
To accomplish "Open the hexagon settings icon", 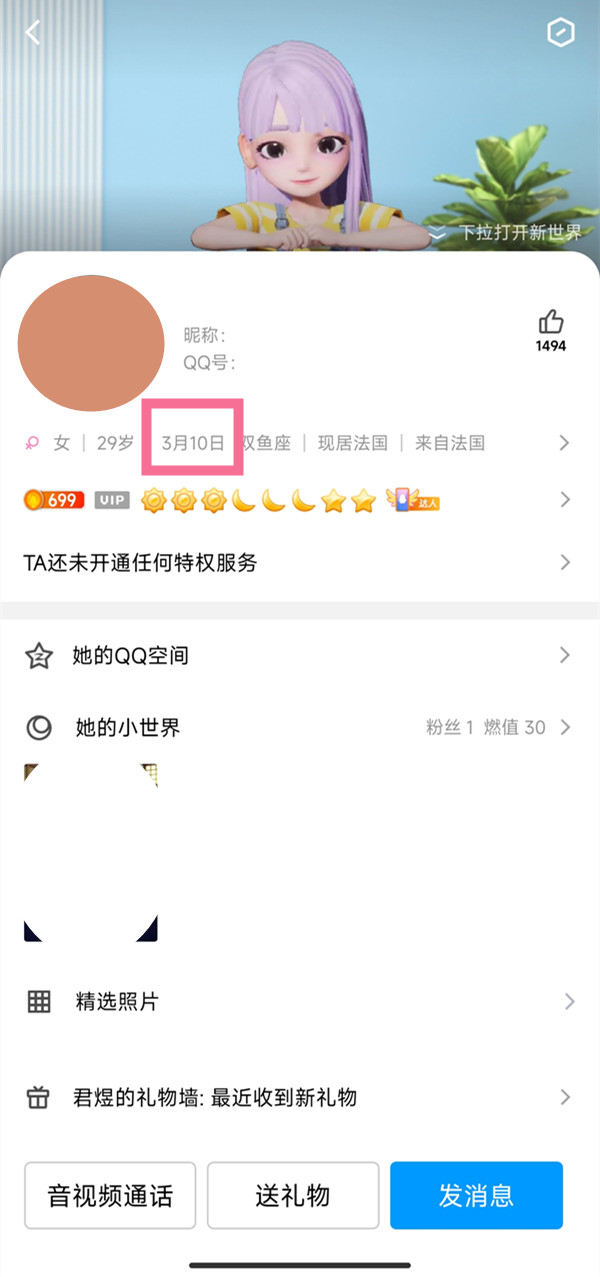I will (x=560, y=32).
